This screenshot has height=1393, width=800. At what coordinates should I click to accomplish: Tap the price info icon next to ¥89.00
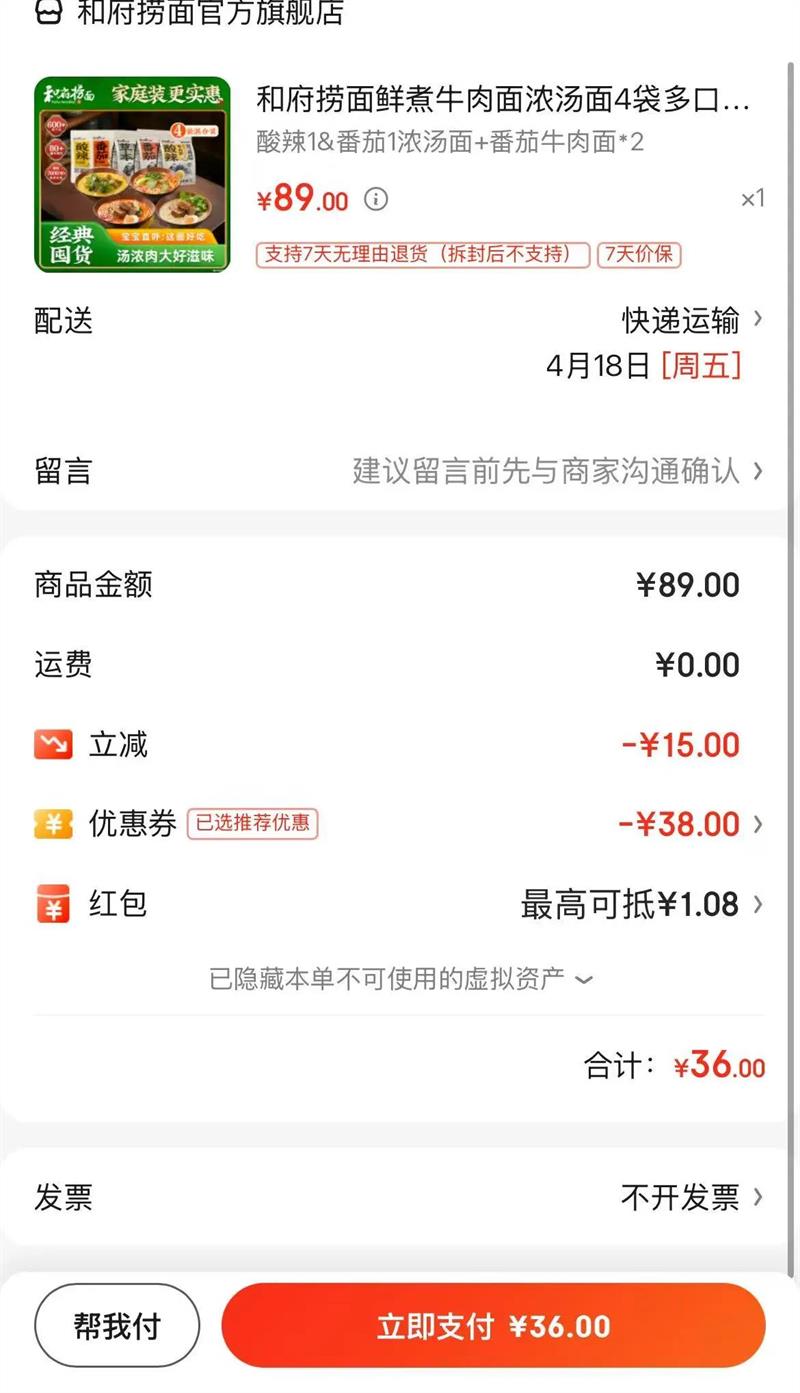tap(375, 199)
